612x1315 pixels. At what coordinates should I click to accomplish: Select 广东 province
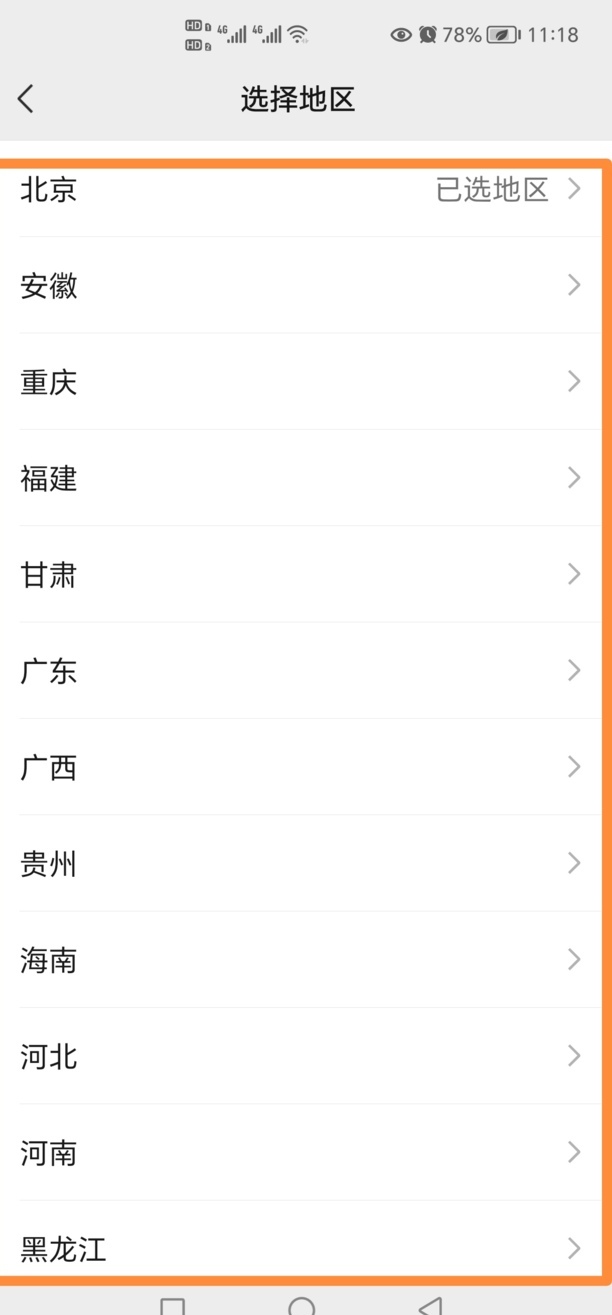300,671
